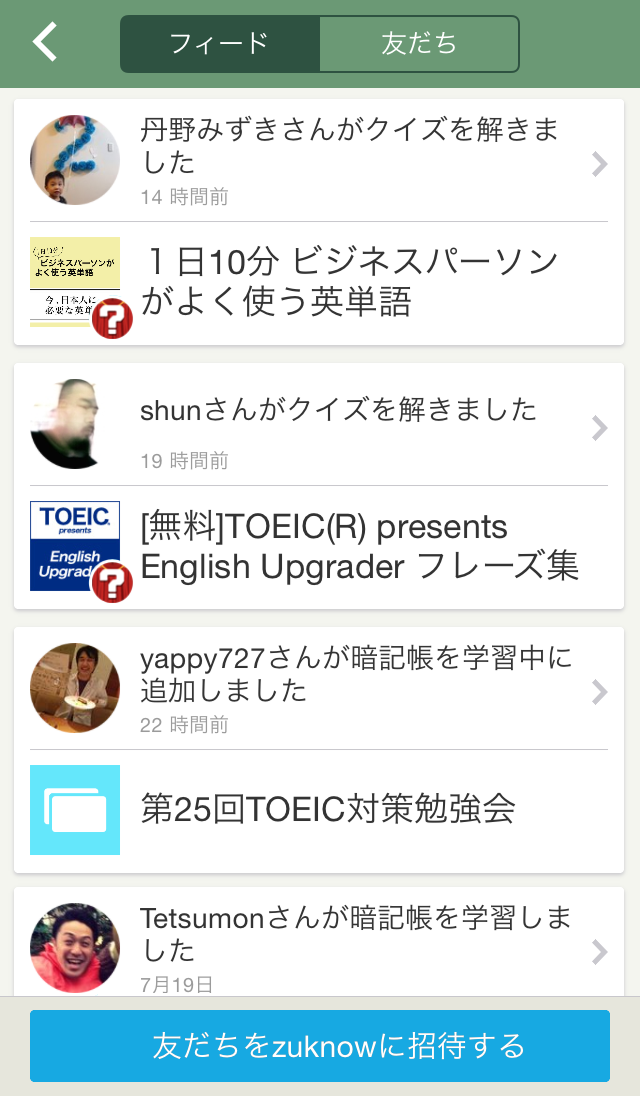Open Tetsumon's study activity entry
The height and width of the screenshot is (1096, 640).
tap(320, 945)
